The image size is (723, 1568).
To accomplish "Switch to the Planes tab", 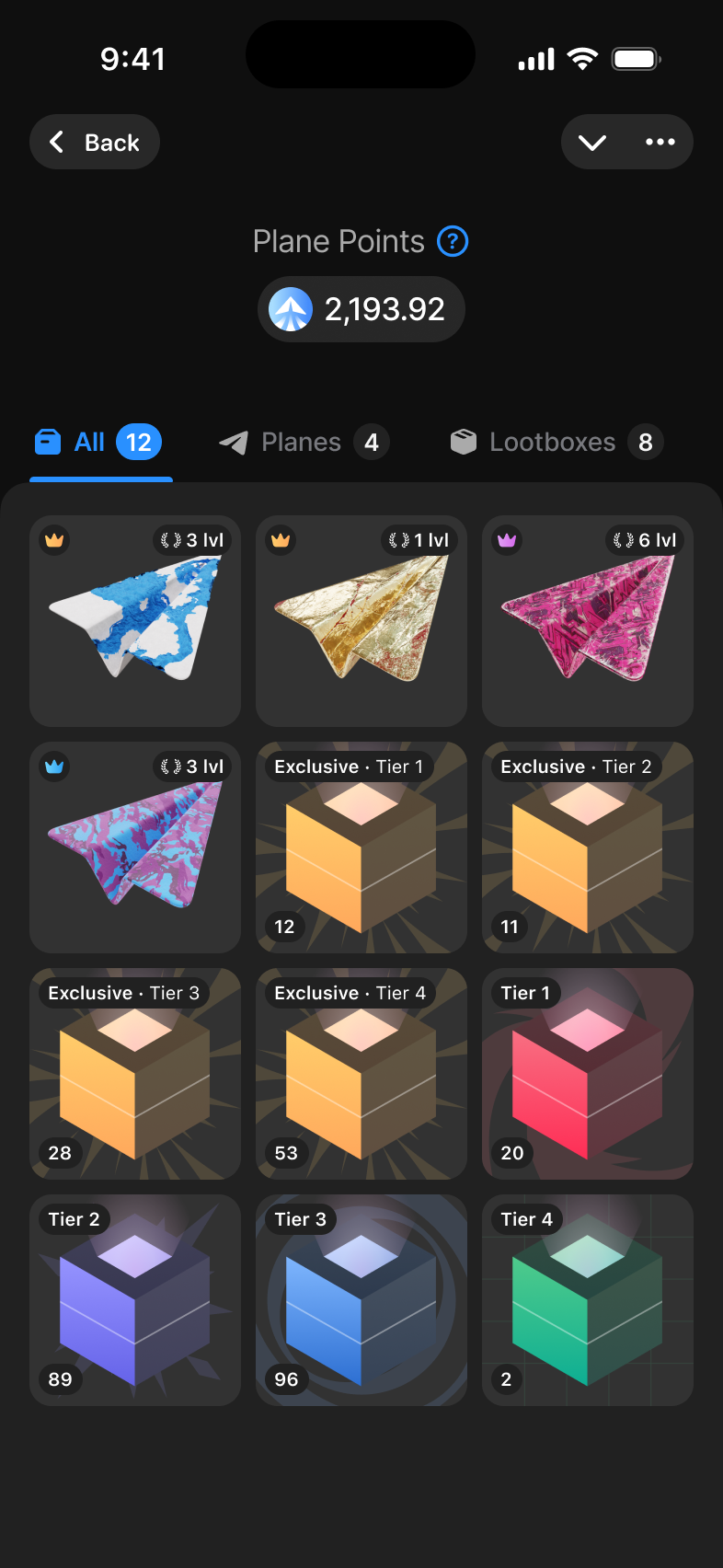I will [304, 443].
